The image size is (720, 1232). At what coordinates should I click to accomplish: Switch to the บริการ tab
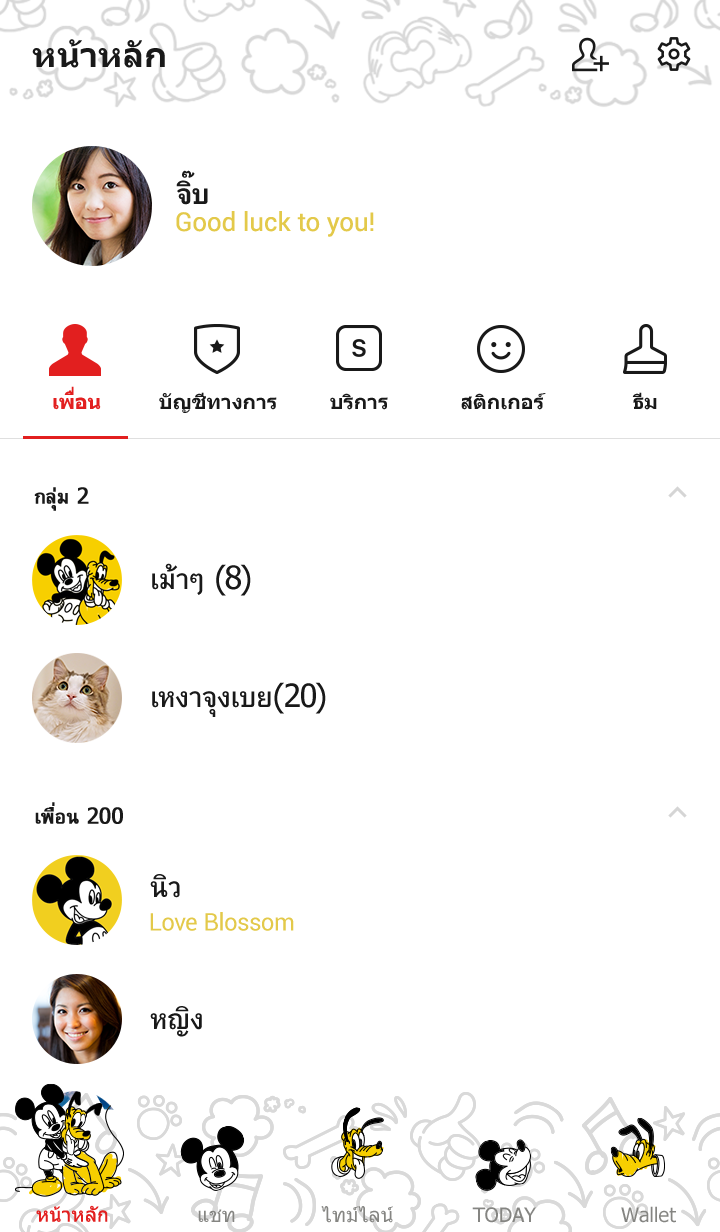coord(359,370)
